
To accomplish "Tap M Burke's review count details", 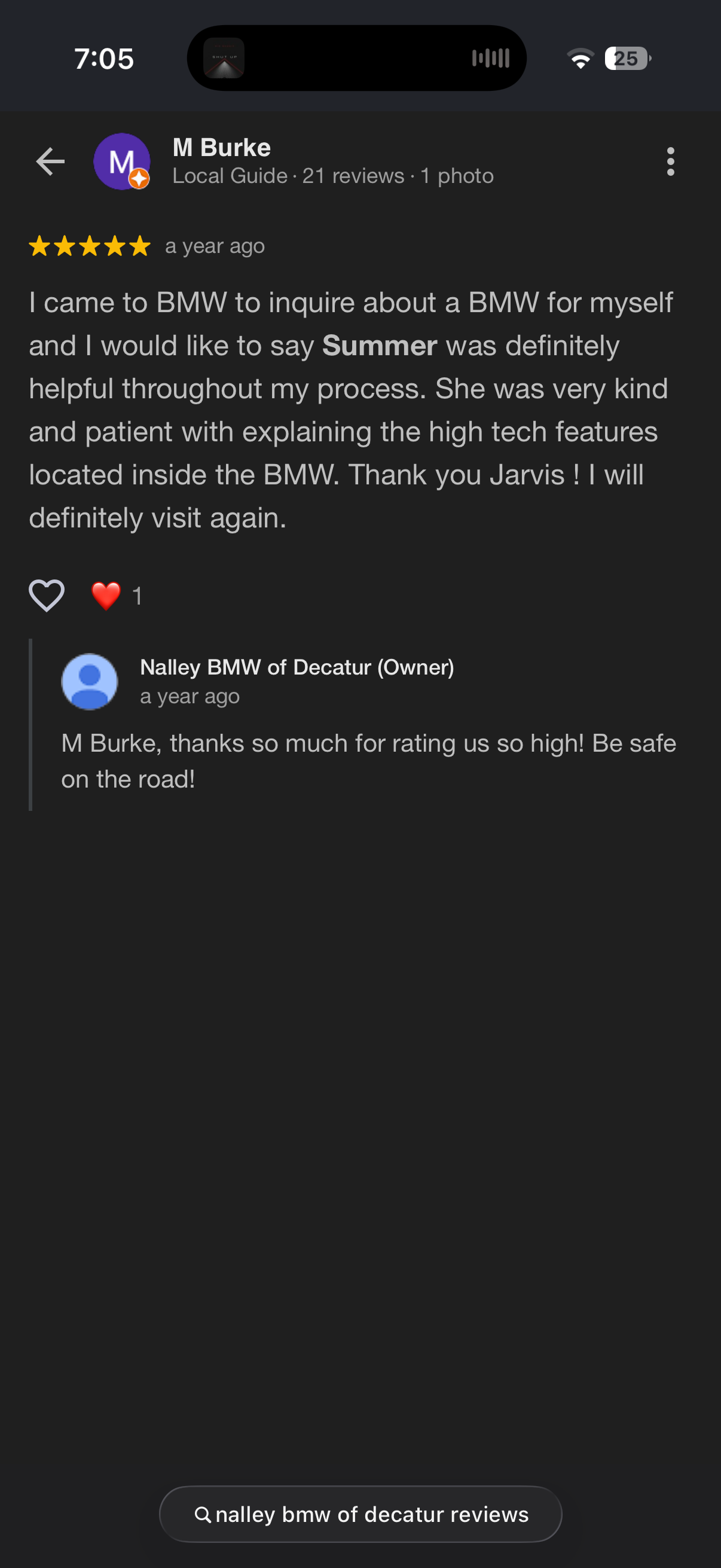I will pyautogui.click(x=352, y=176).
